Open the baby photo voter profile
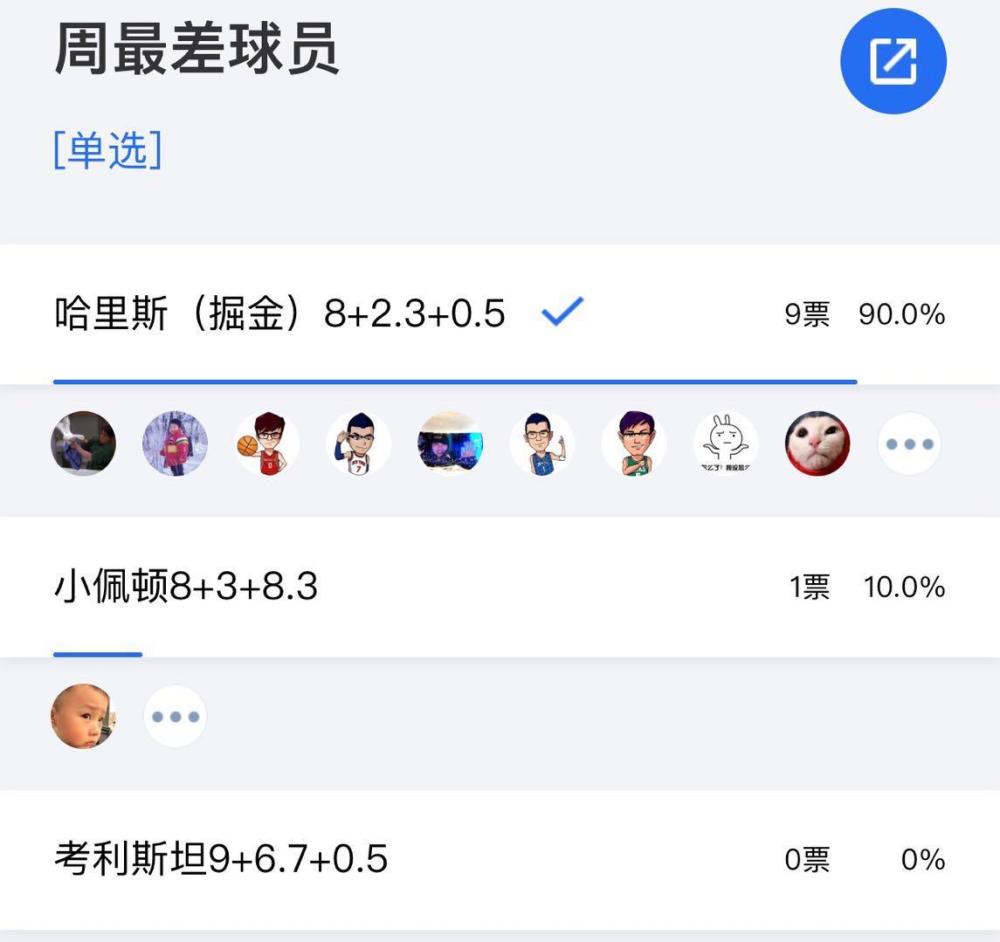 (83, 716)
